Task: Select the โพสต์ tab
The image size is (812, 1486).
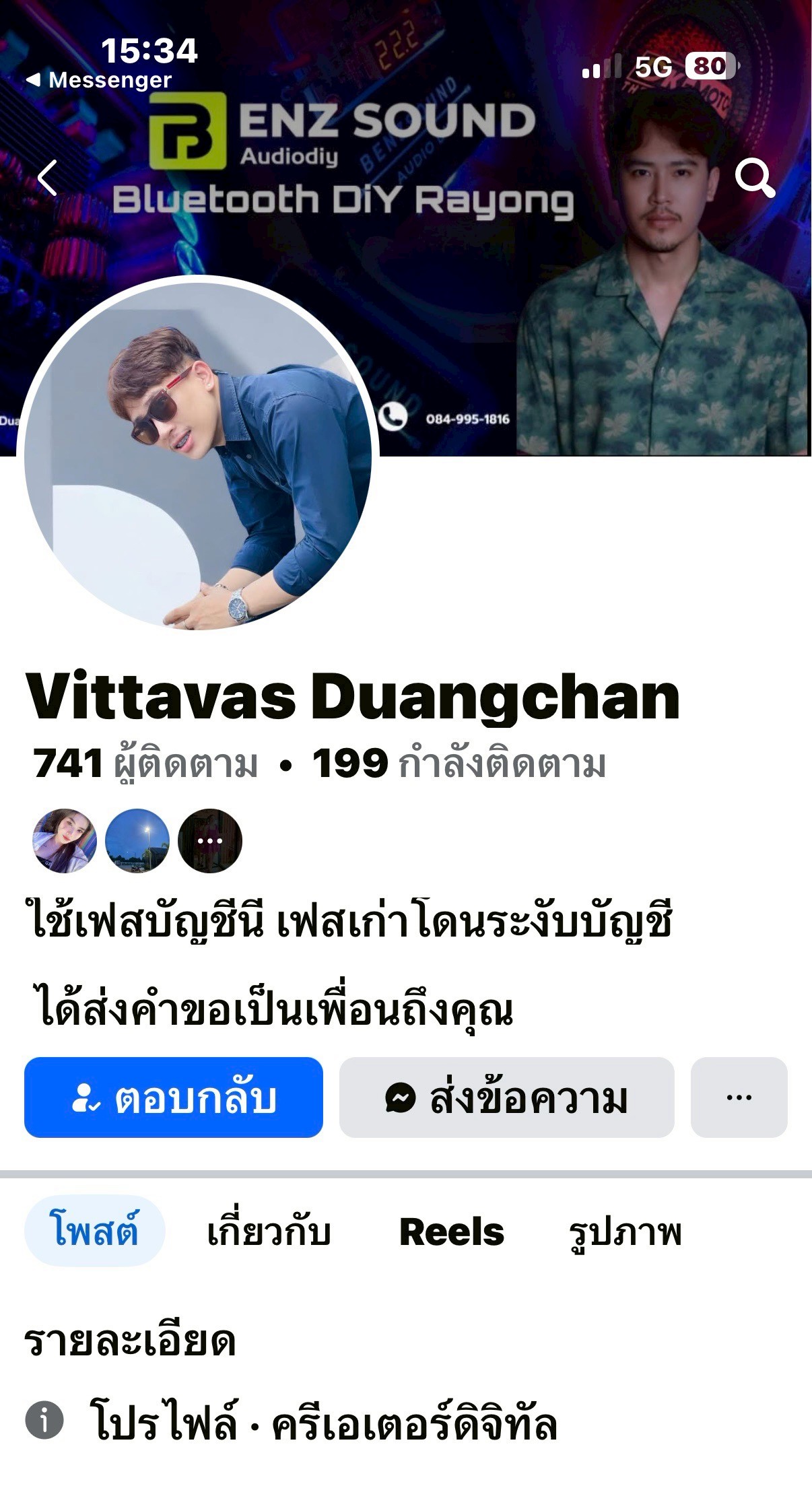Action: (94, 1231)
